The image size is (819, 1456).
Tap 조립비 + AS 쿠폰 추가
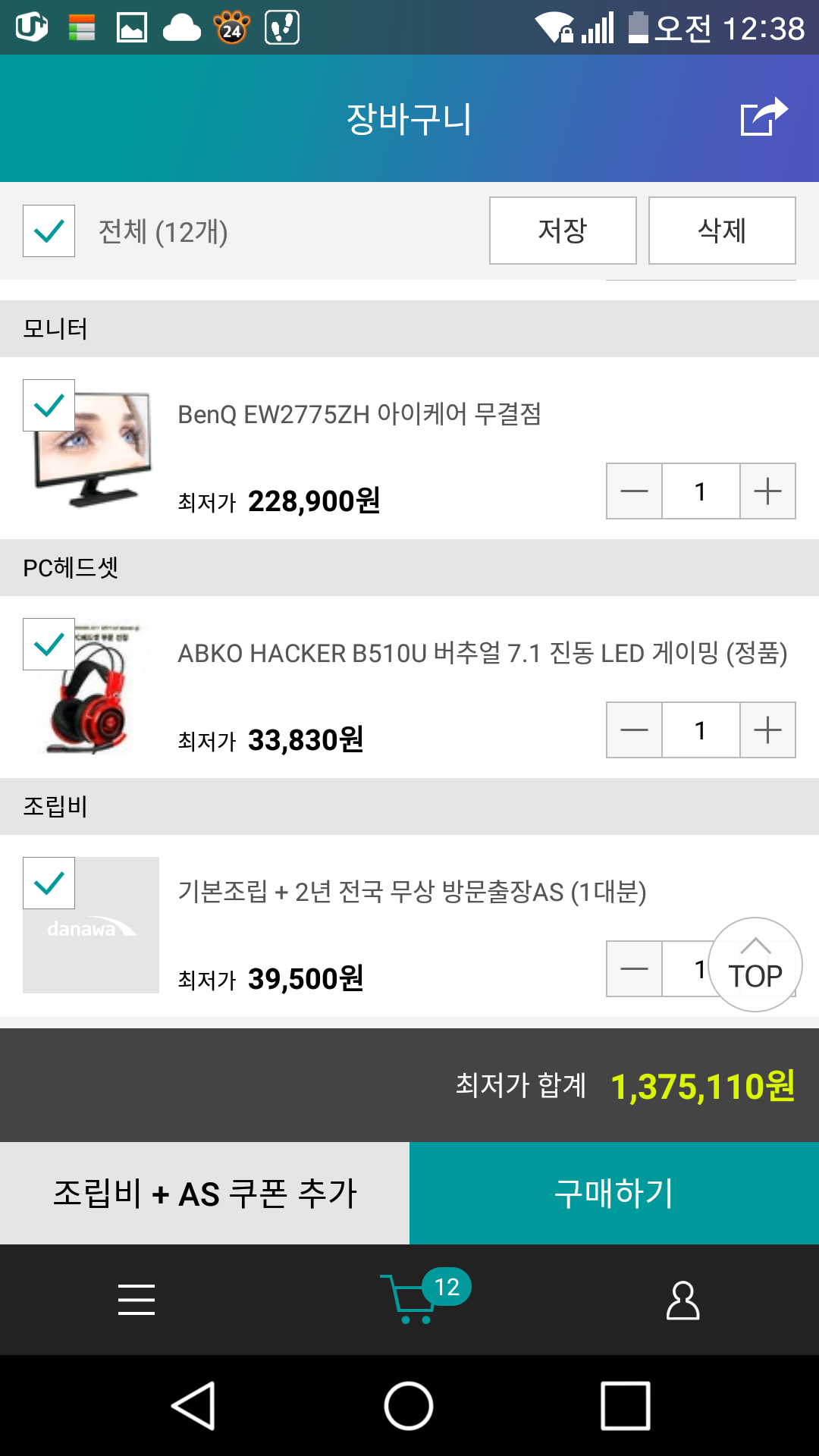point(205,1193)
